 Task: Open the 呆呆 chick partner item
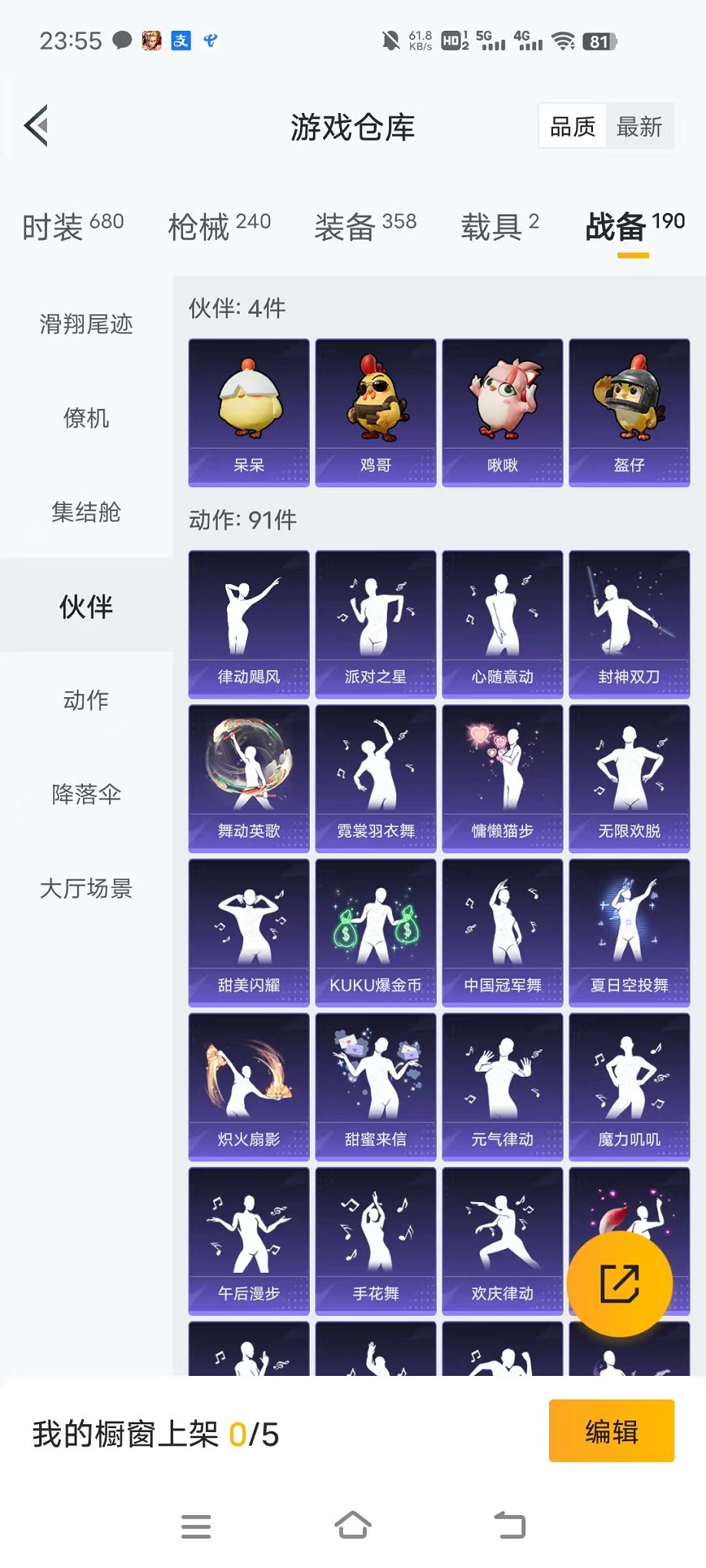click(x=248, y=411)
